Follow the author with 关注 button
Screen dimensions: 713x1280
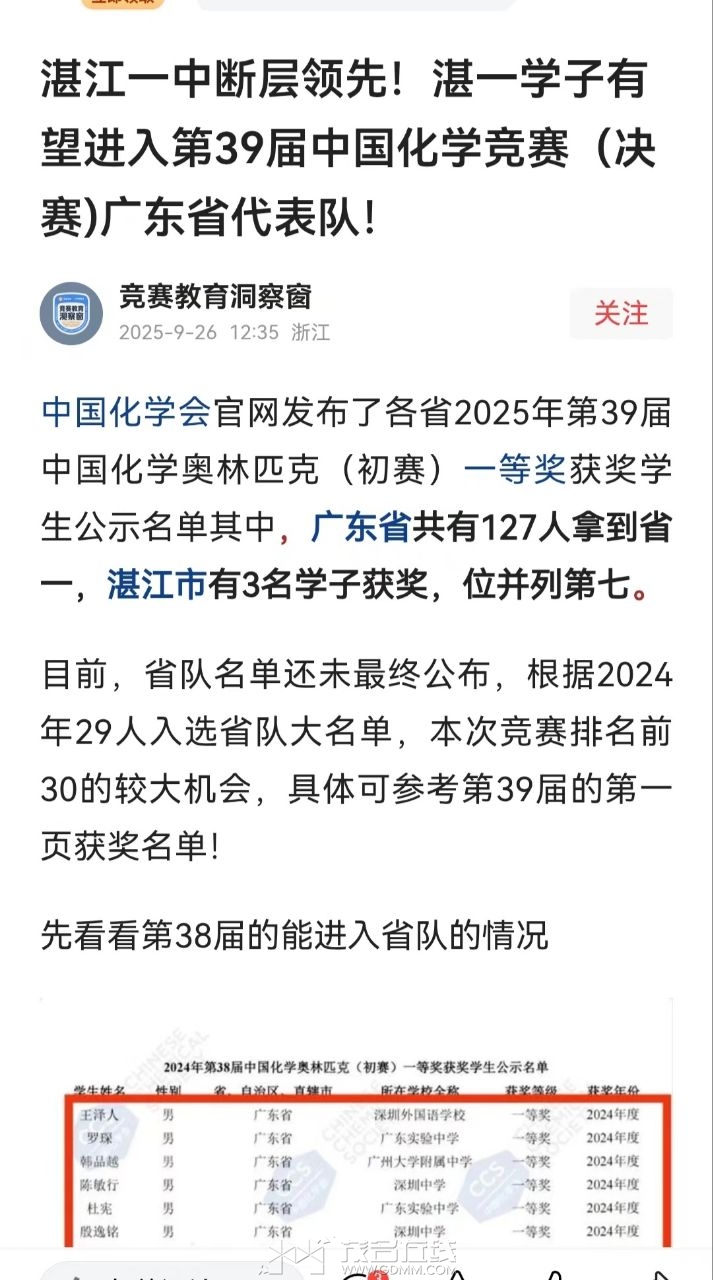621,313
